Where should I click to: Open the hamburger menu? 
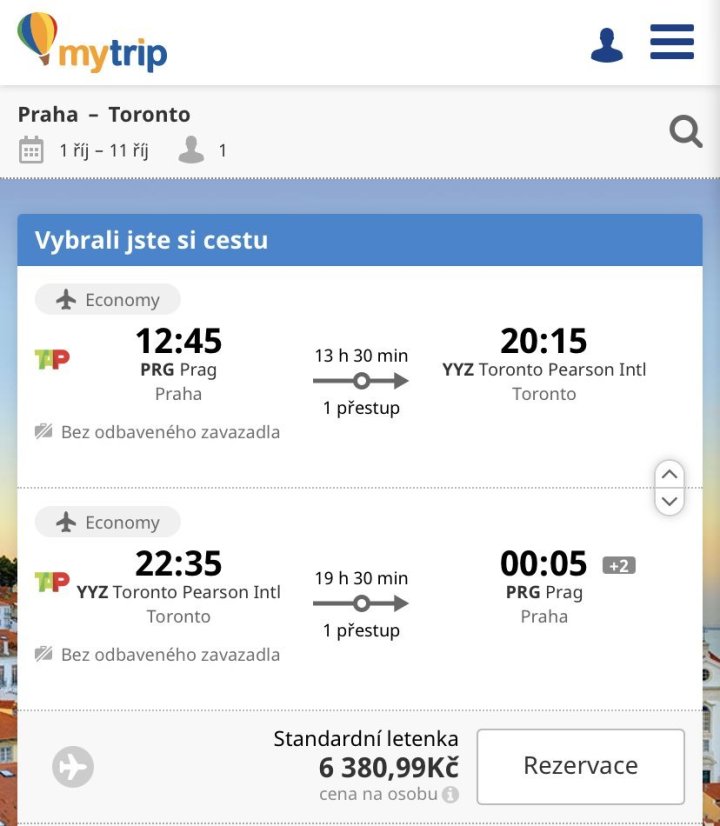(671, 42)
